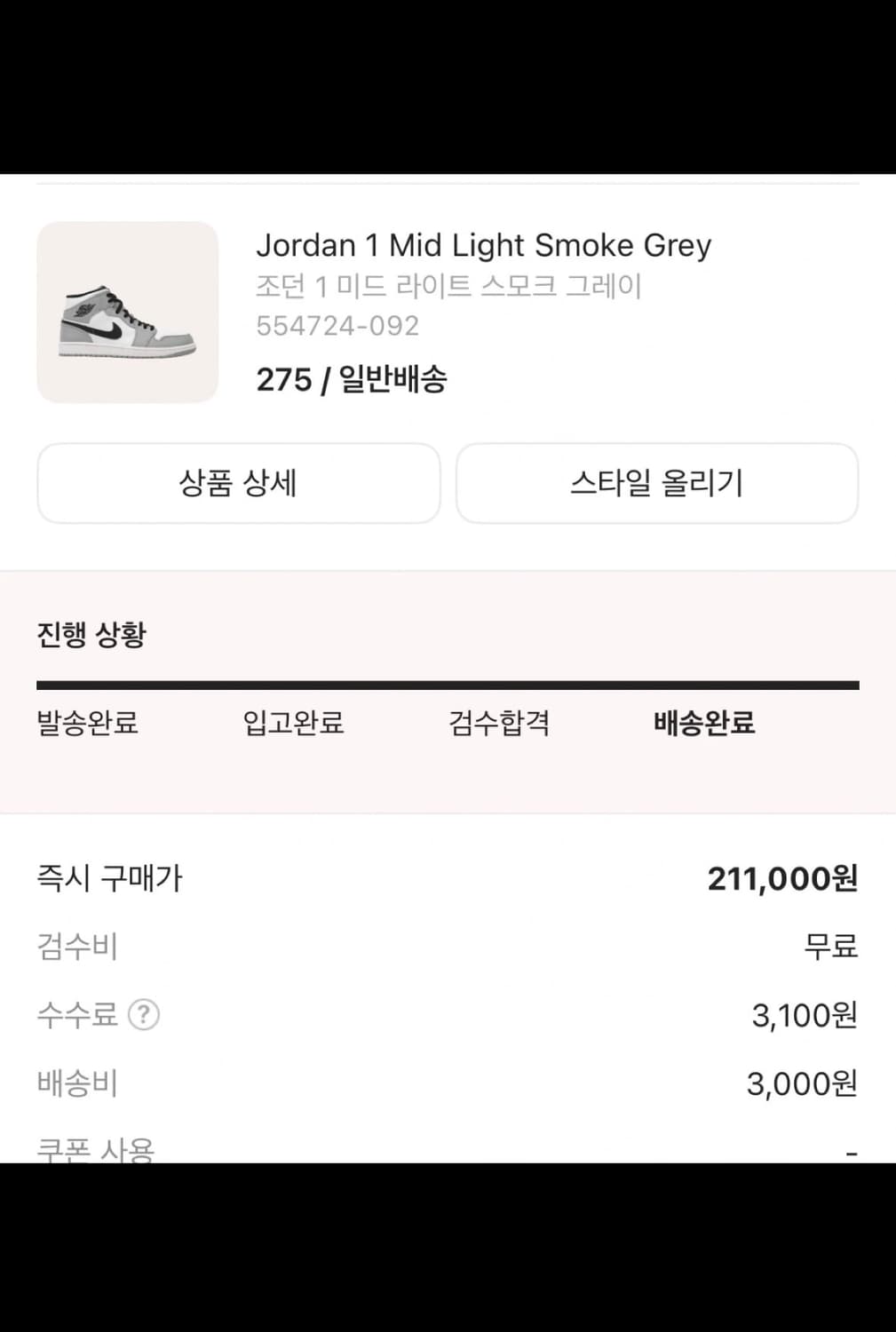Click the model number 554724-092

coord(337,326)
